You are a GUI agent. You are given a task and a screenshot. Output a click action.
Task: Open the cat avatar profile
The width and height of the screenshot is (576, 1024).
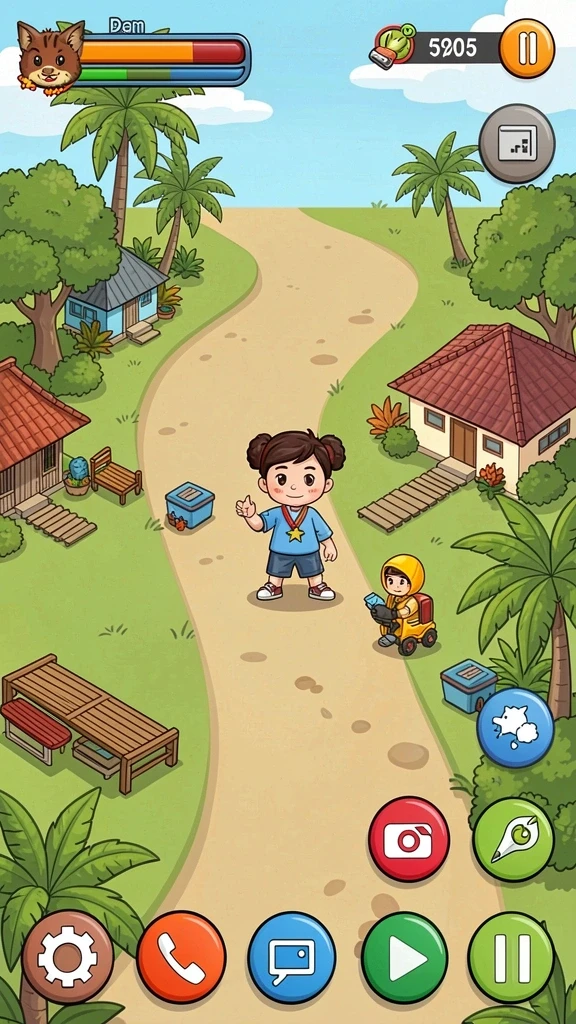coord(50,59)
